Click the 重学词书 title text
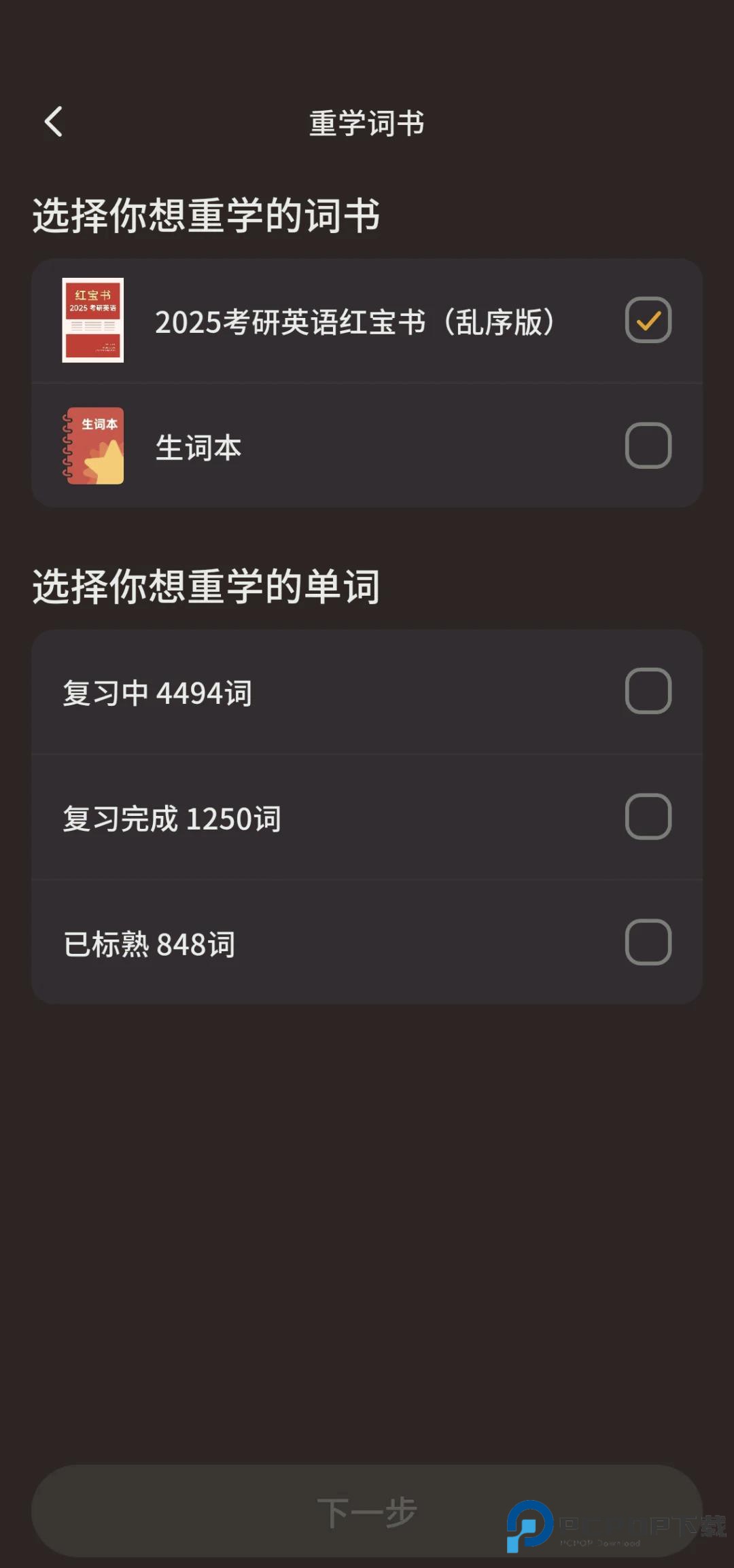 pos(366,124)
